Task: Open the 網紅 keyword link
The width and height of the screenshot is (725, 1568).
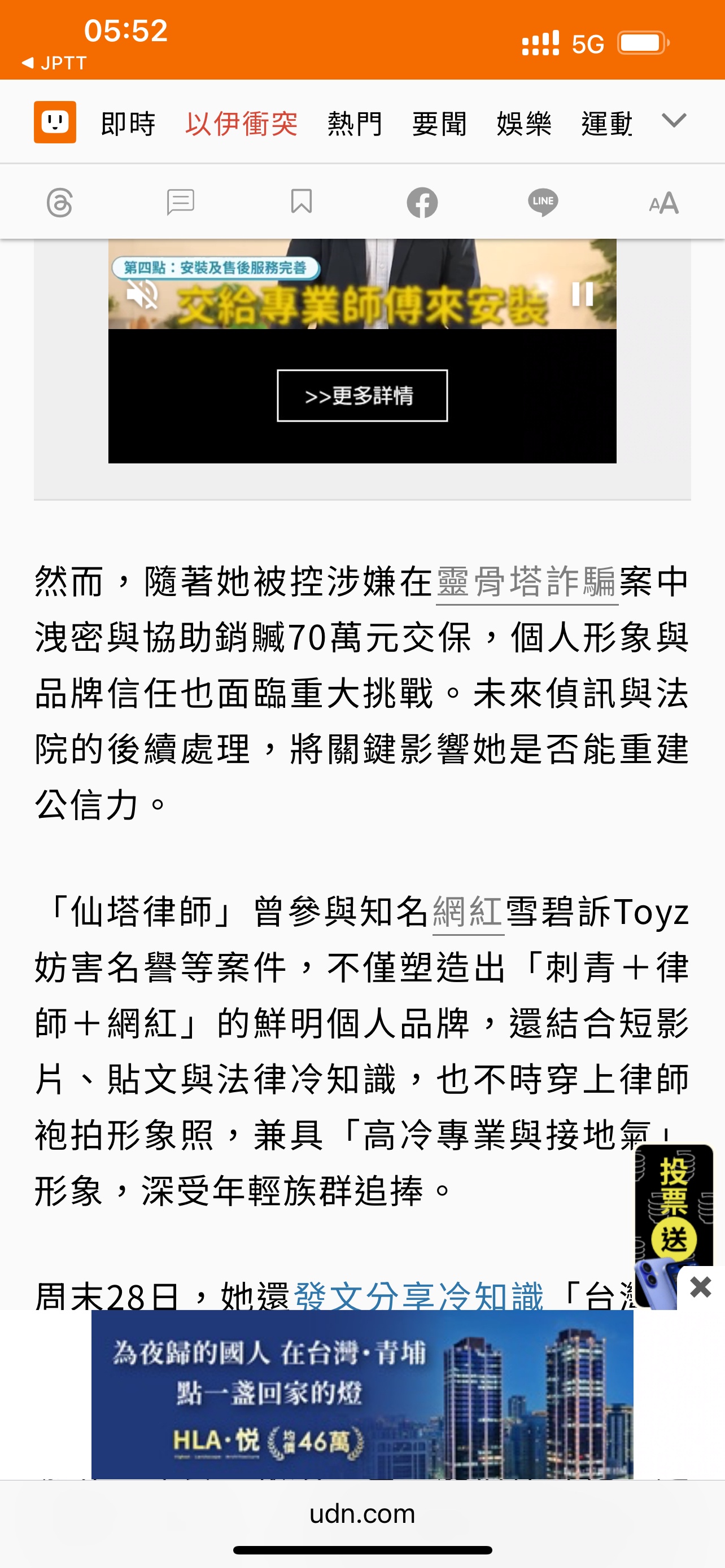Action: pos(468,913)
